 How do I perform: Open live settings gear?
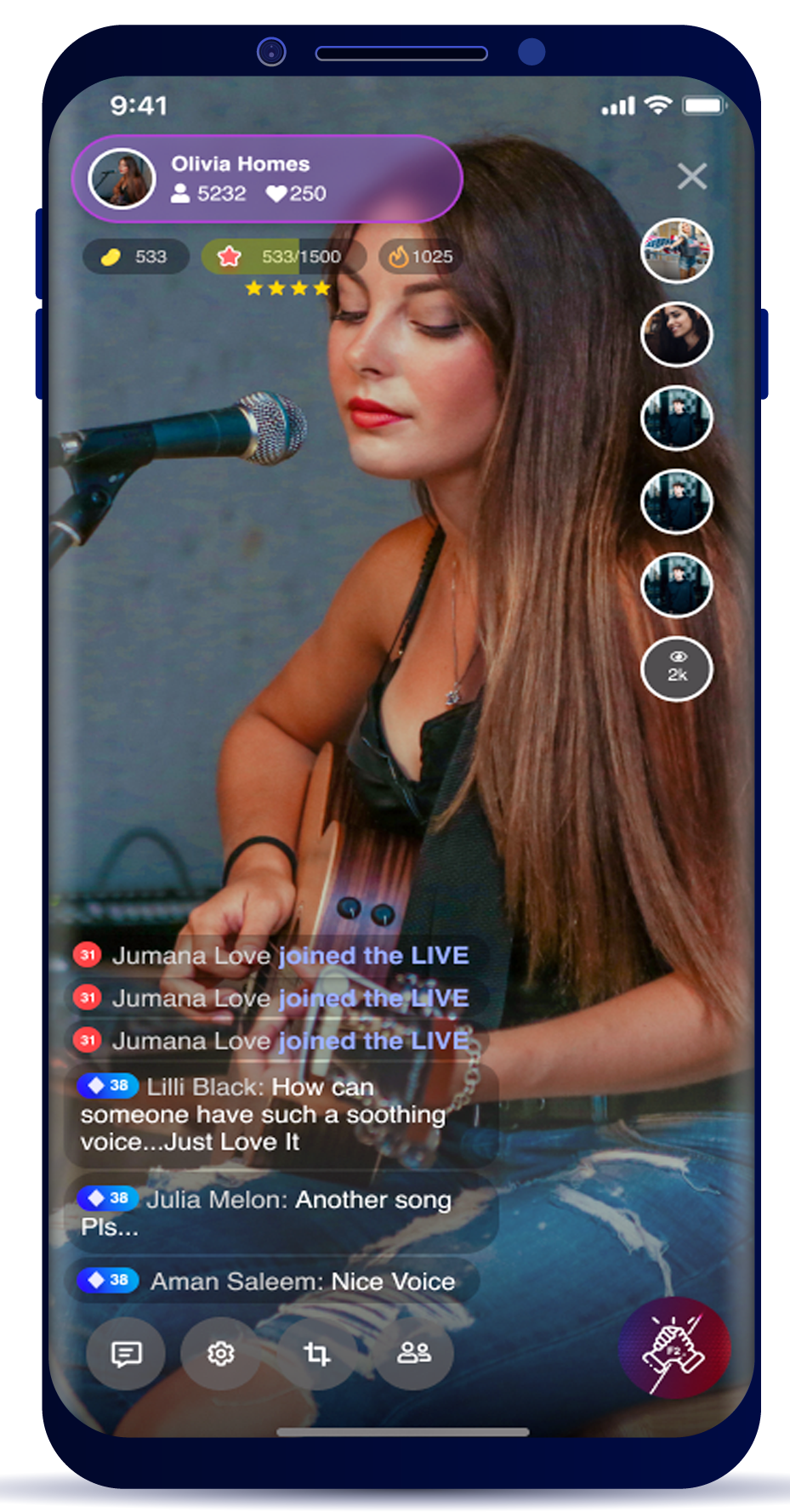[x=221, y=1353]
